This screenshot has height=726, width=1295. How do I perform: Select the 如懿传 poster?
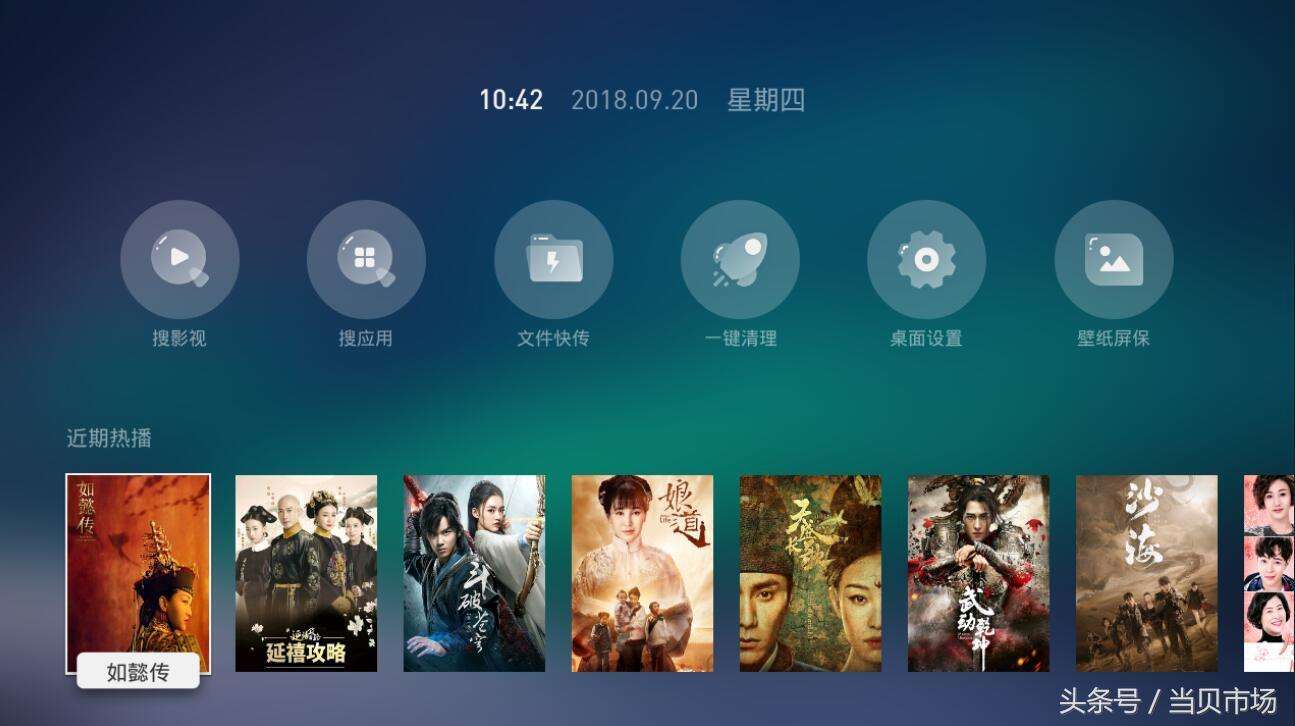138,572
